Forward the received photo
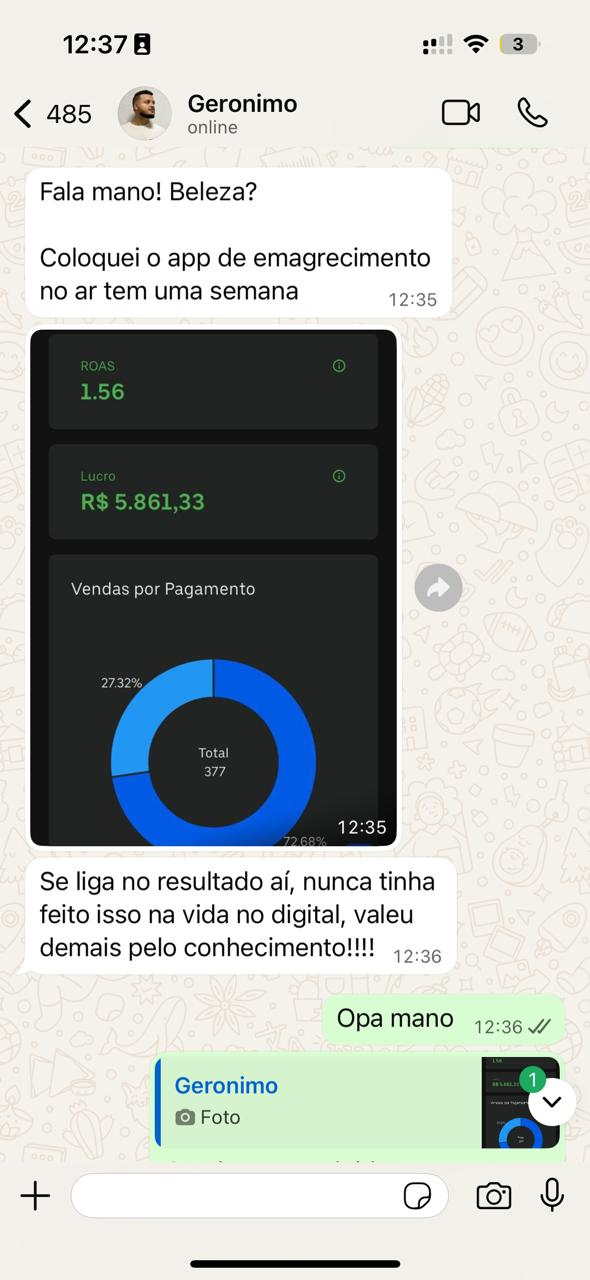 tap(439, 588)
